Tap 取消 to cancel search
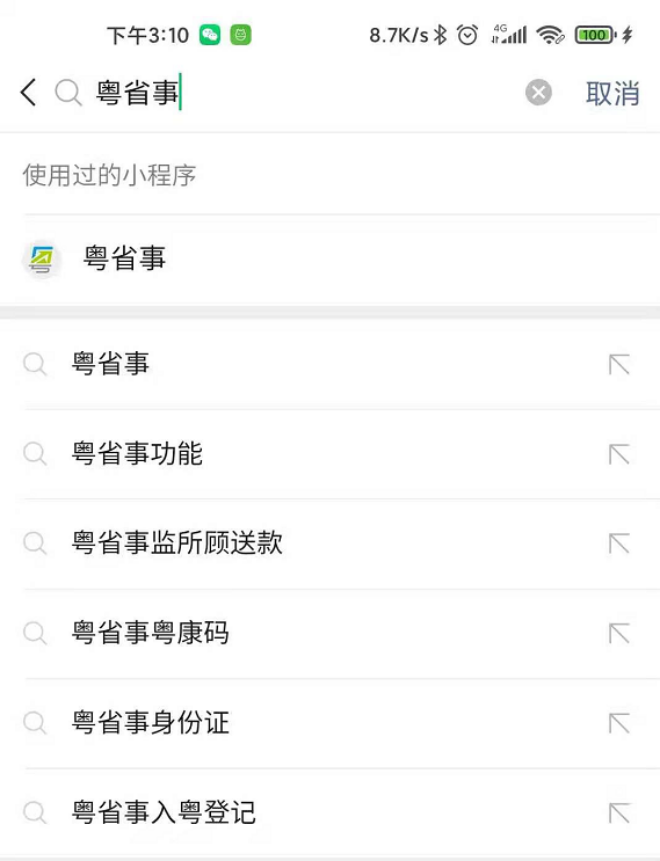The height and width of the screenshot is (861, 660). click(612, 93)
